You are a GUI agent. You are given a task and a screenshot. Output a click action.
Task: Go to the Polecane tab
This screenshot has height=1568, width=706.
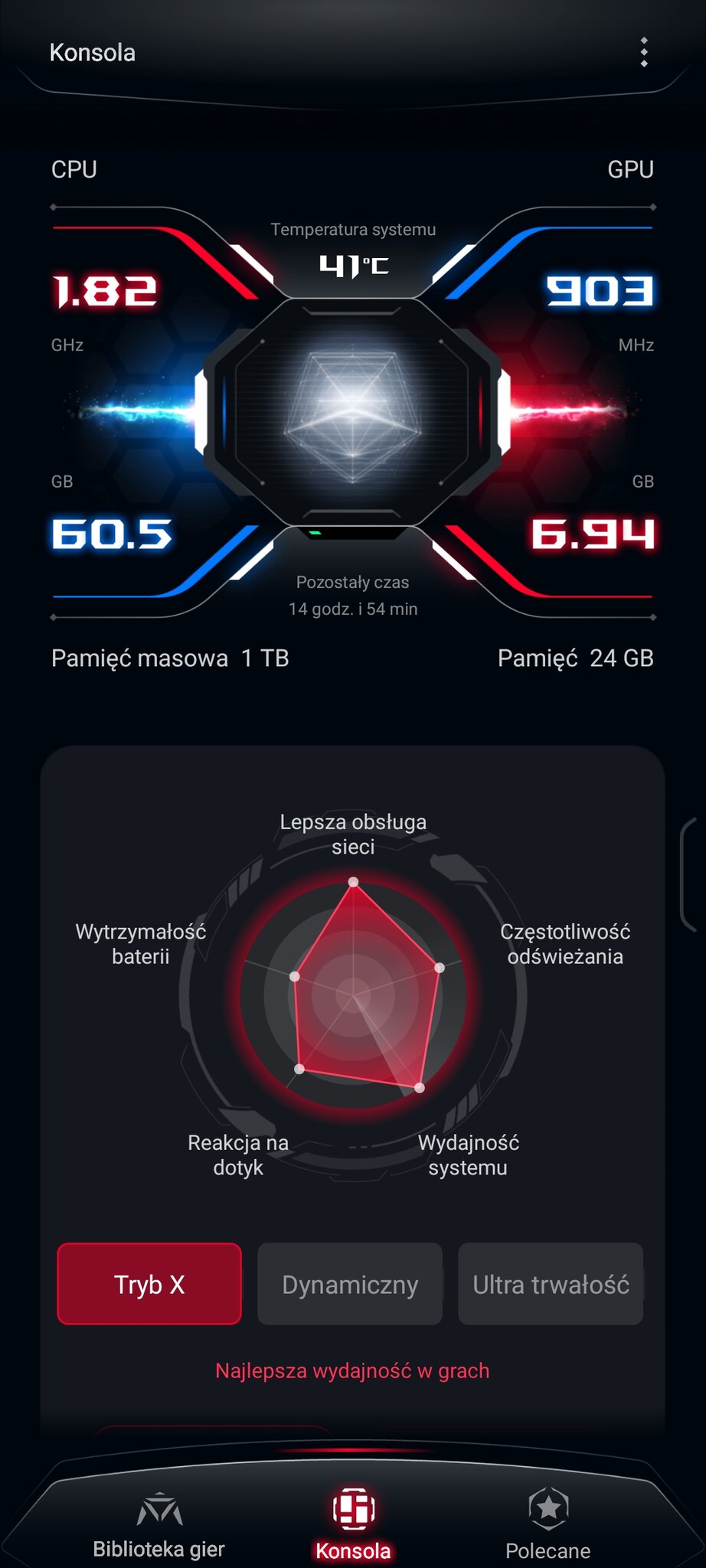[548, 1524]
